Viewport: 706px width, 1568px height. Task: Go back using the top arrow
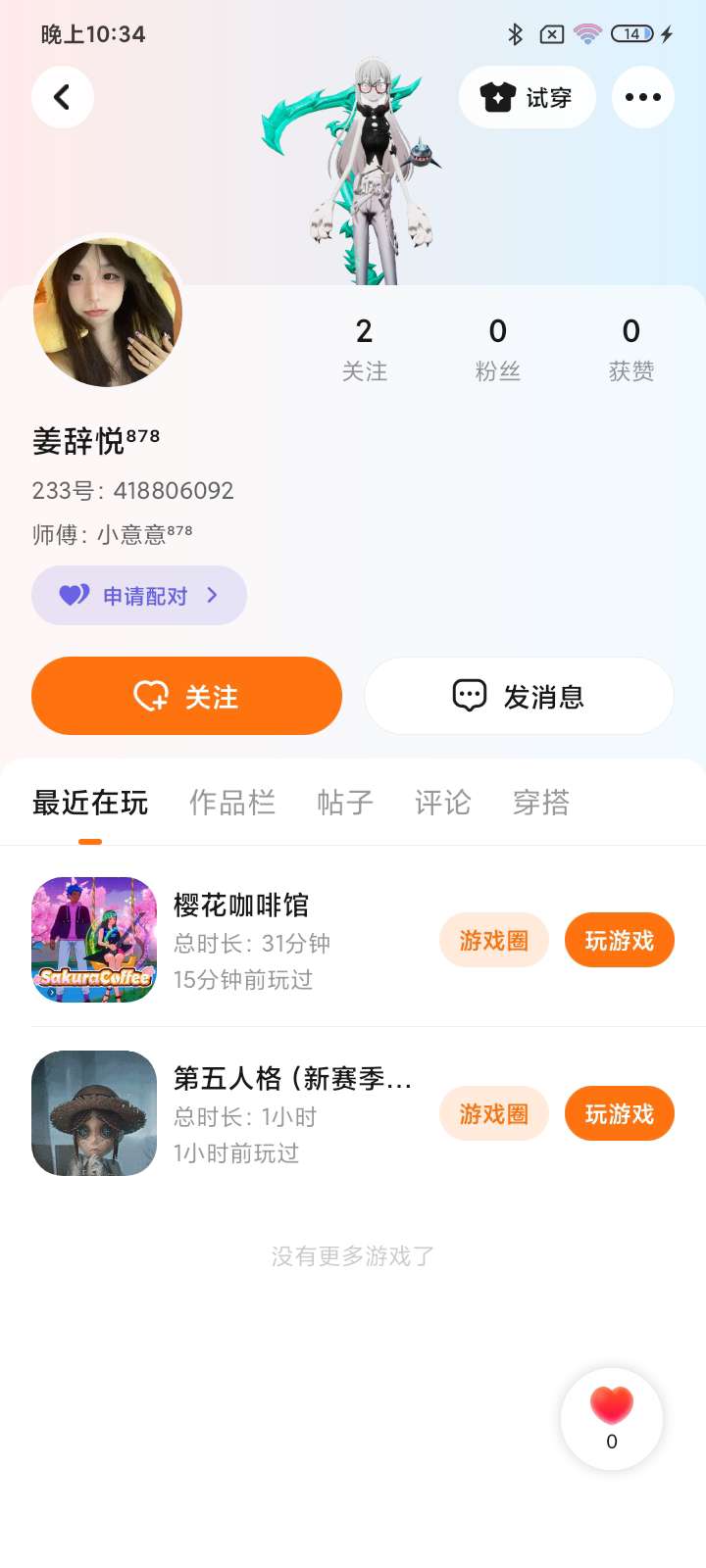click(x=63, y=97)
